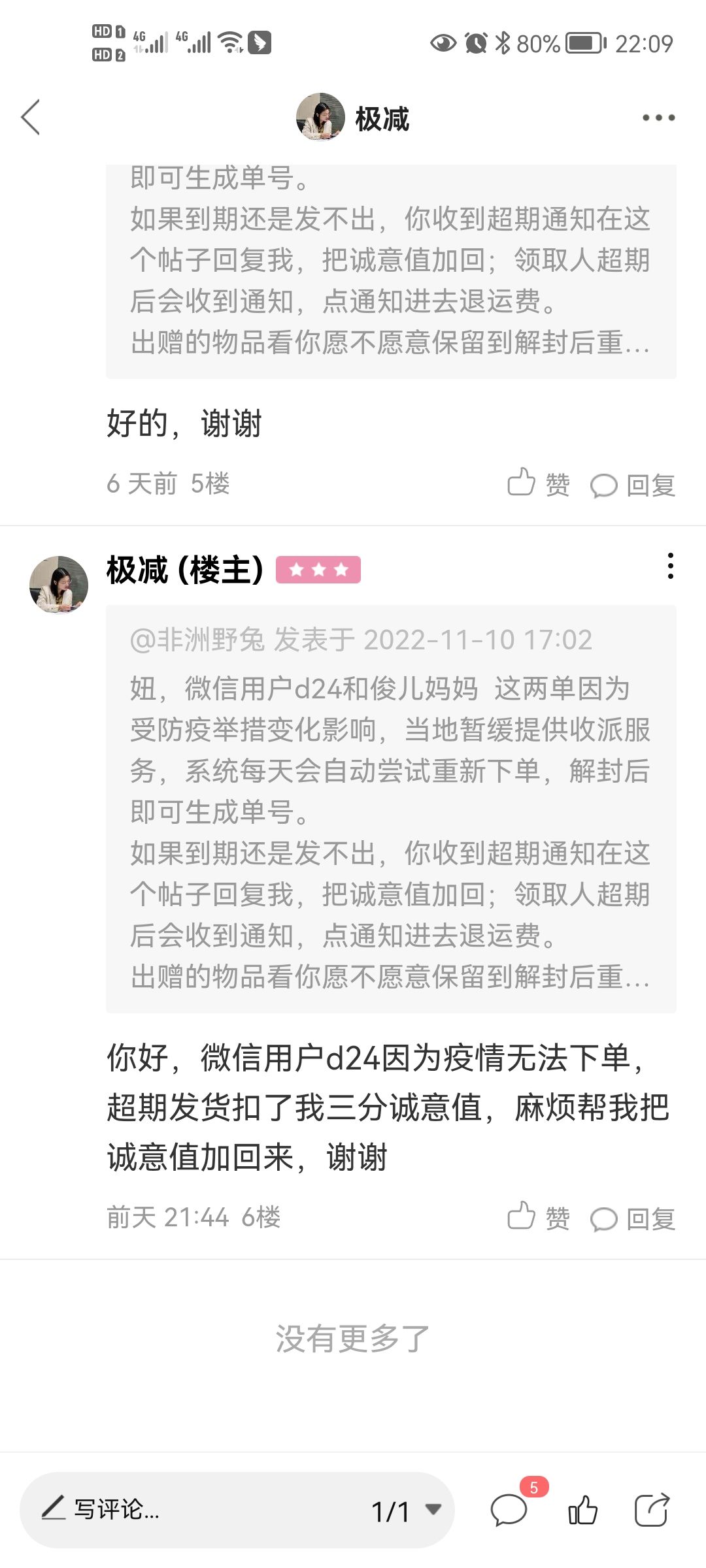Open 极减's profile from the header avatar
The height and width of the screenshot is (1568, 706).
(x=320, y=117)
